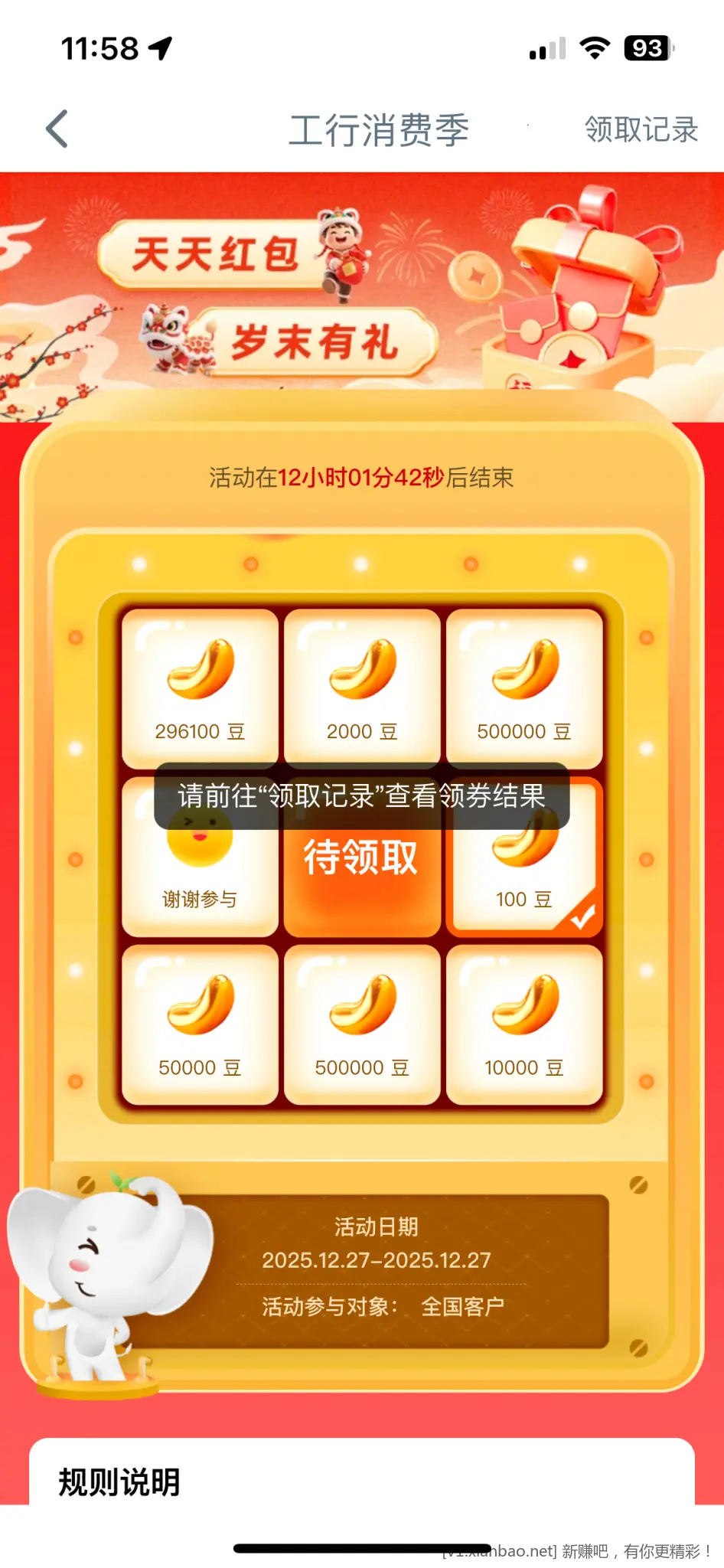This screenshot has height=1568, width=724.
Task: Tap the 谢谢参与 smiley face tile
Action: [x=199, y=854]
